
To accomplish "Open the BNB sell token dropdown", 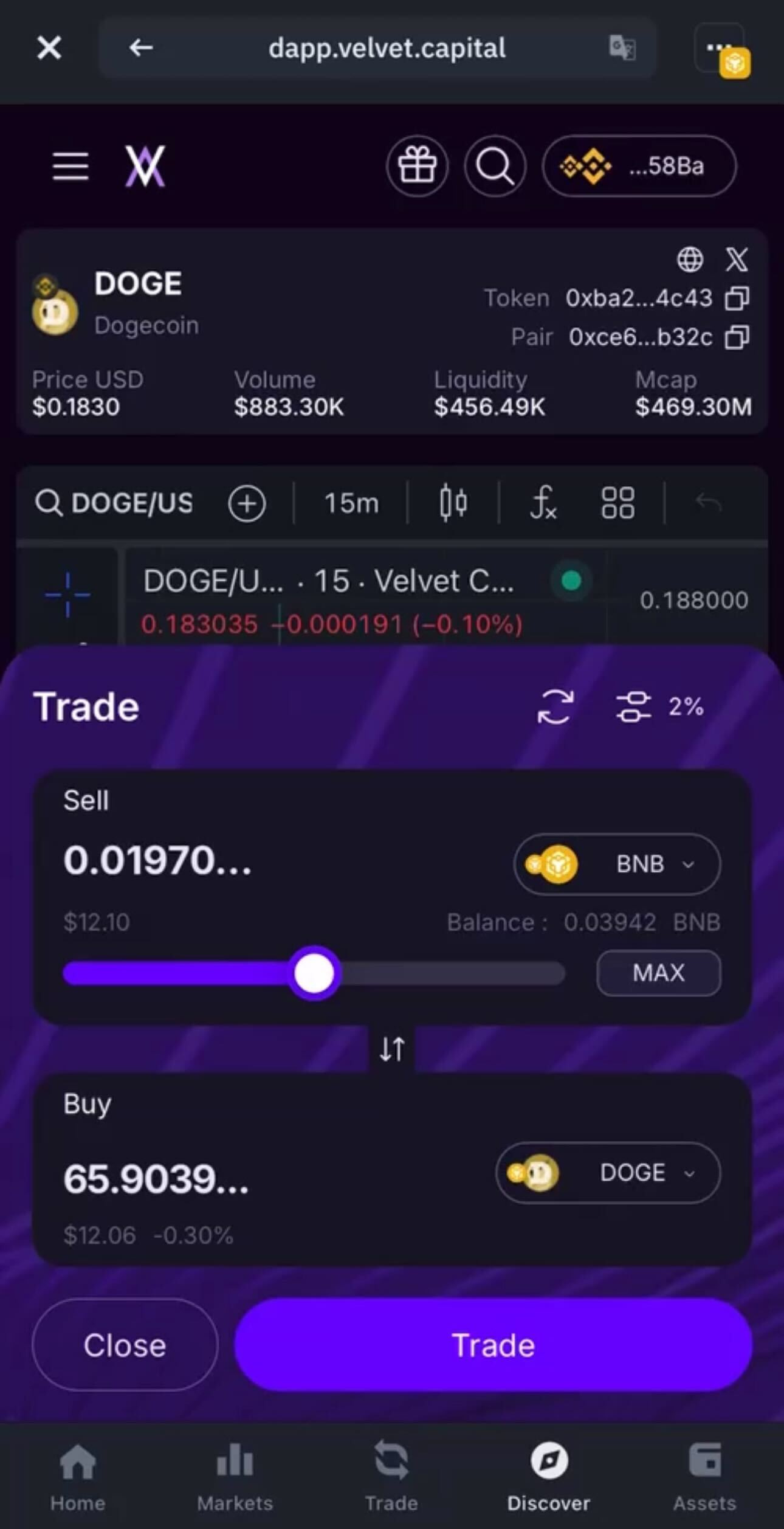I will tap(617, 864).
